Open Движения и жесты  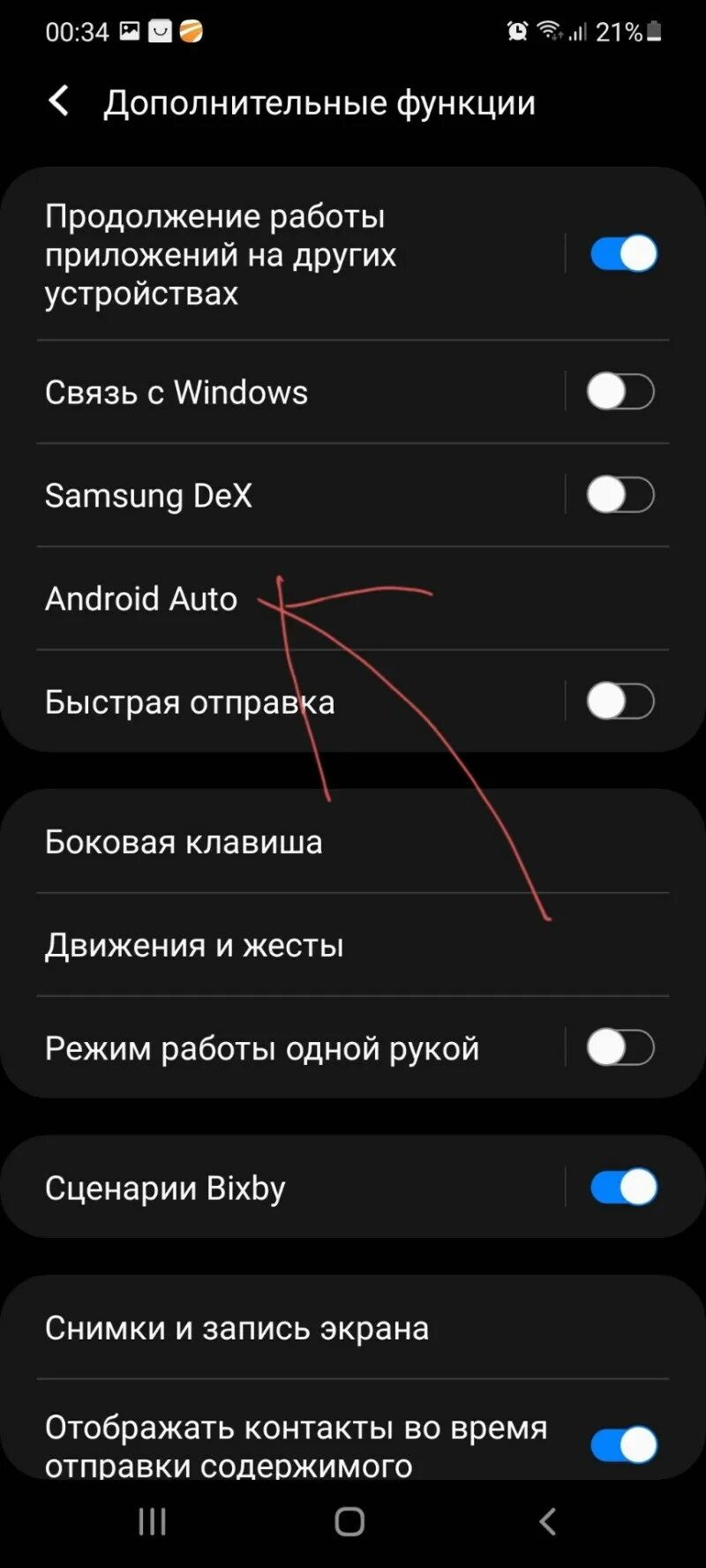click(353, 945)
